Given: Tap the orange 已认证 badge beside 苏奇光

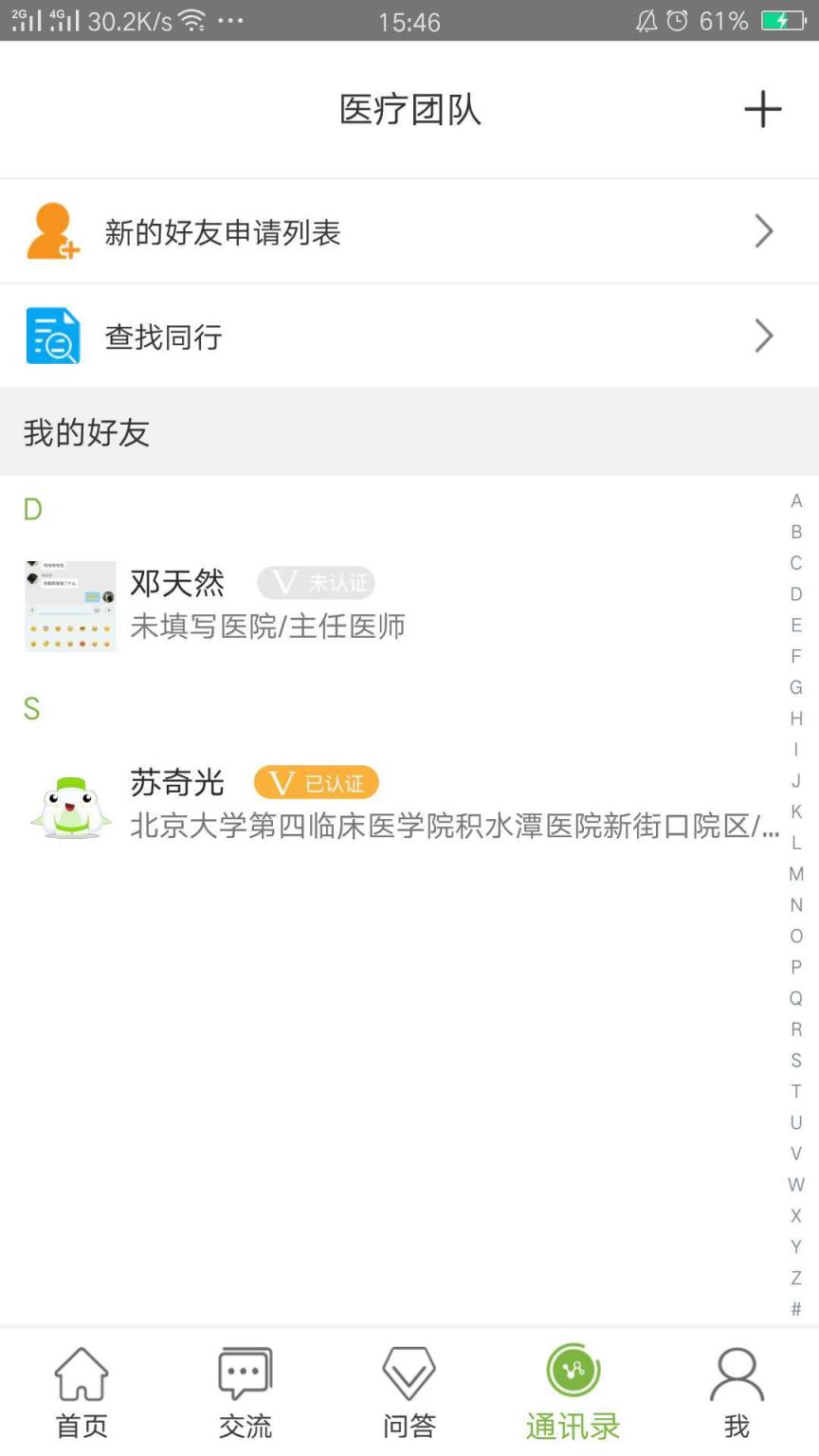Looking at the screenshot, I should tap(316, 782).
